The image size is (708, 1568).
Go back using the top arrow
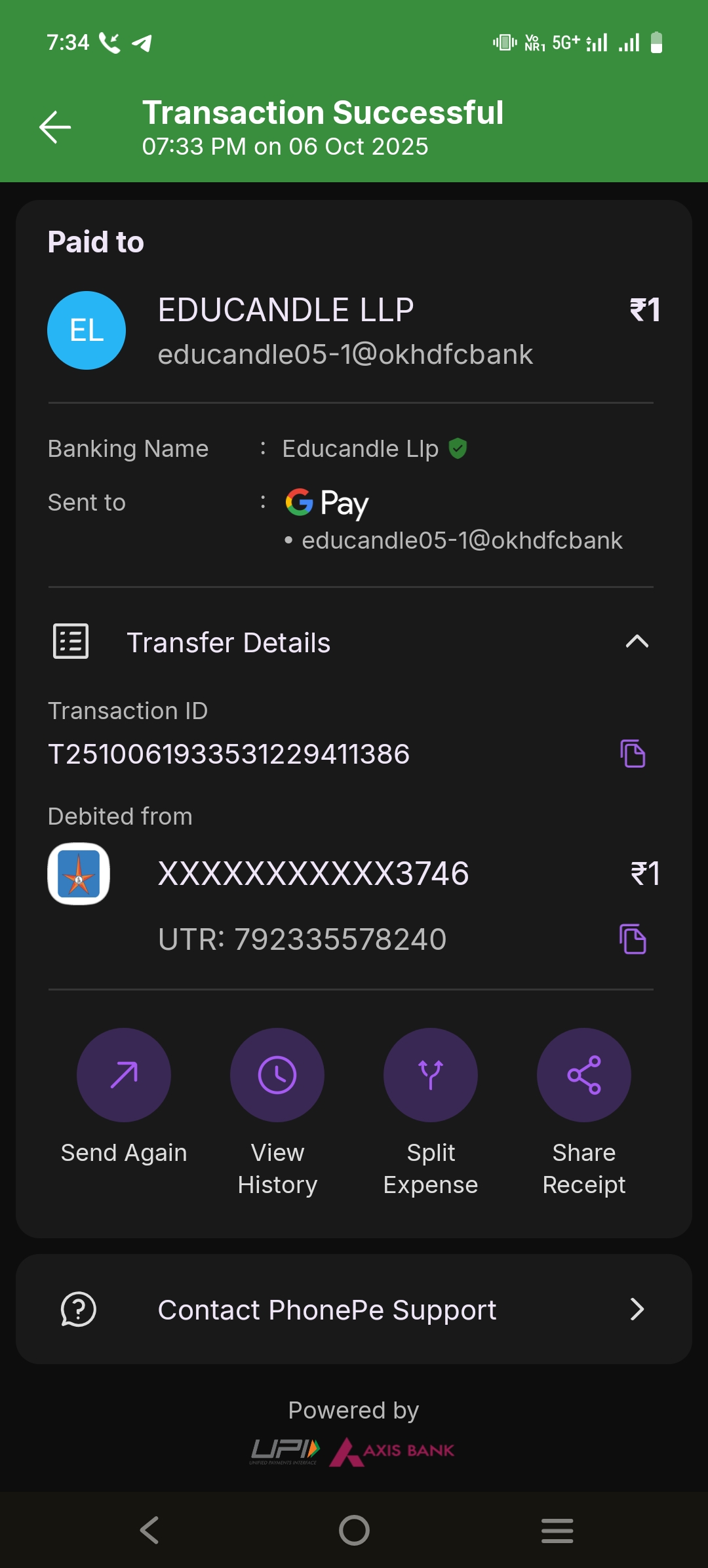pos(55,127)
